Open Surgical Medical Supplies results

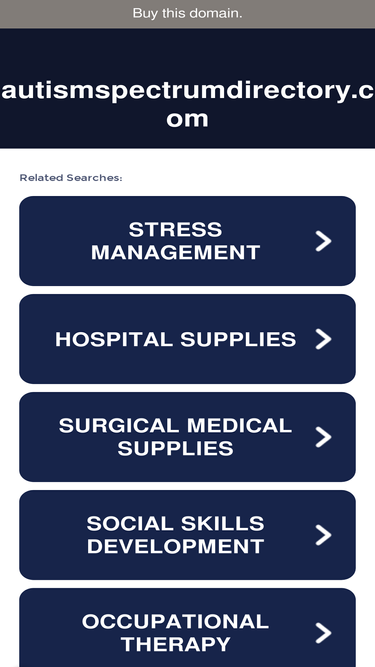(x=188, y=437)
